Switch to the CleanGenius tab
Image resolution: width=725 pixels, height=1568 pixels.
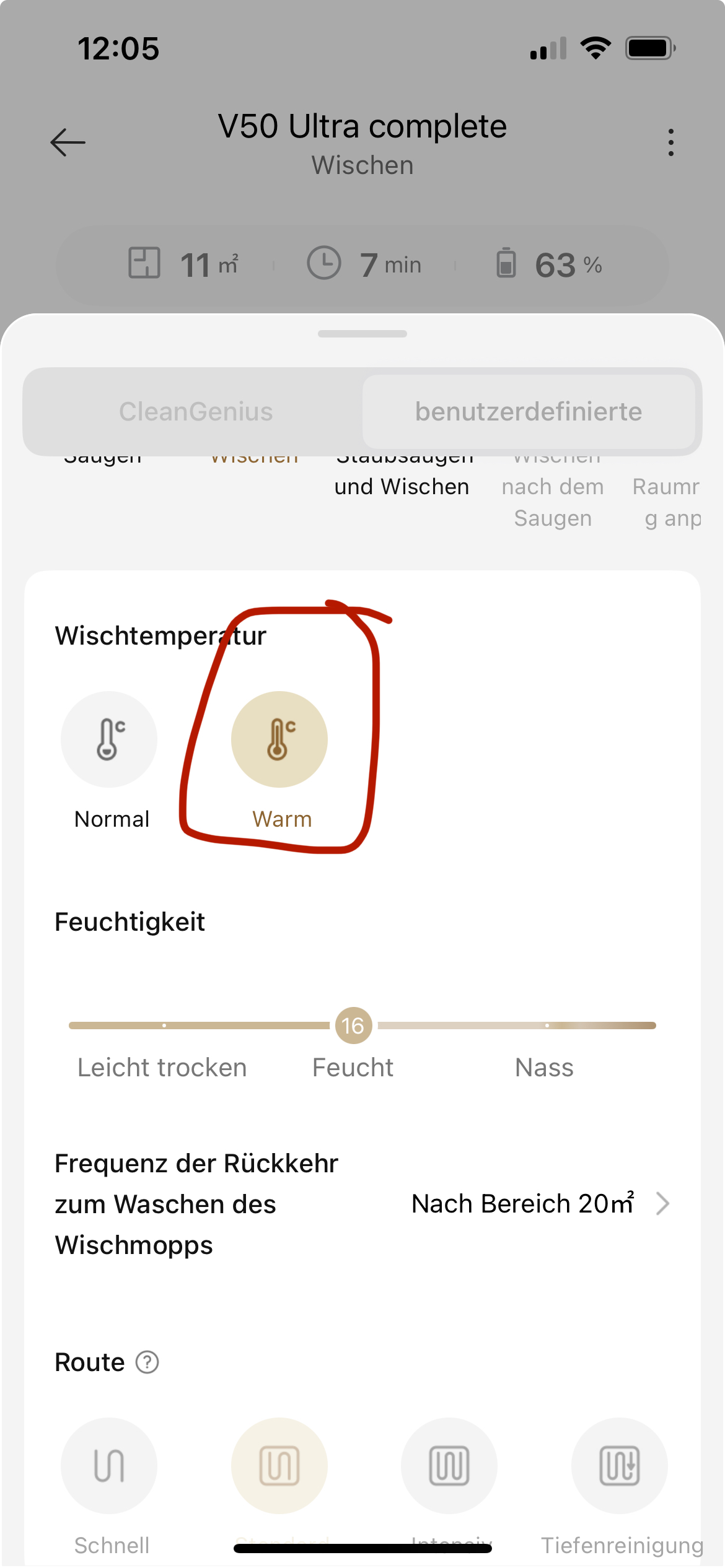click(x=195, y=412)
